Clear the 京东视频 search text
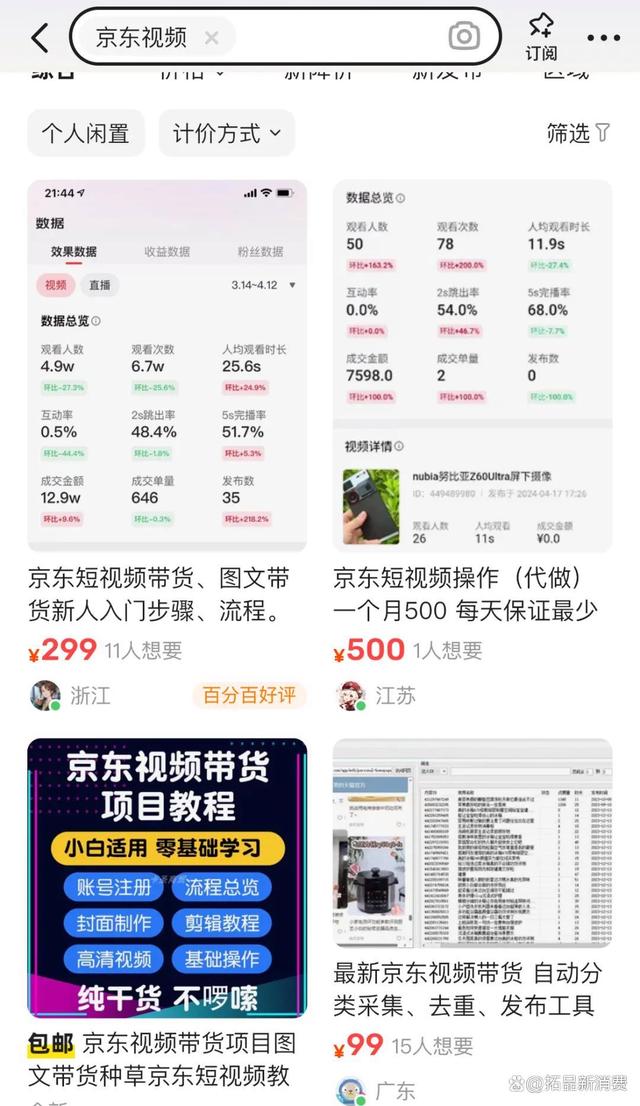 click(x=211, y=38)
